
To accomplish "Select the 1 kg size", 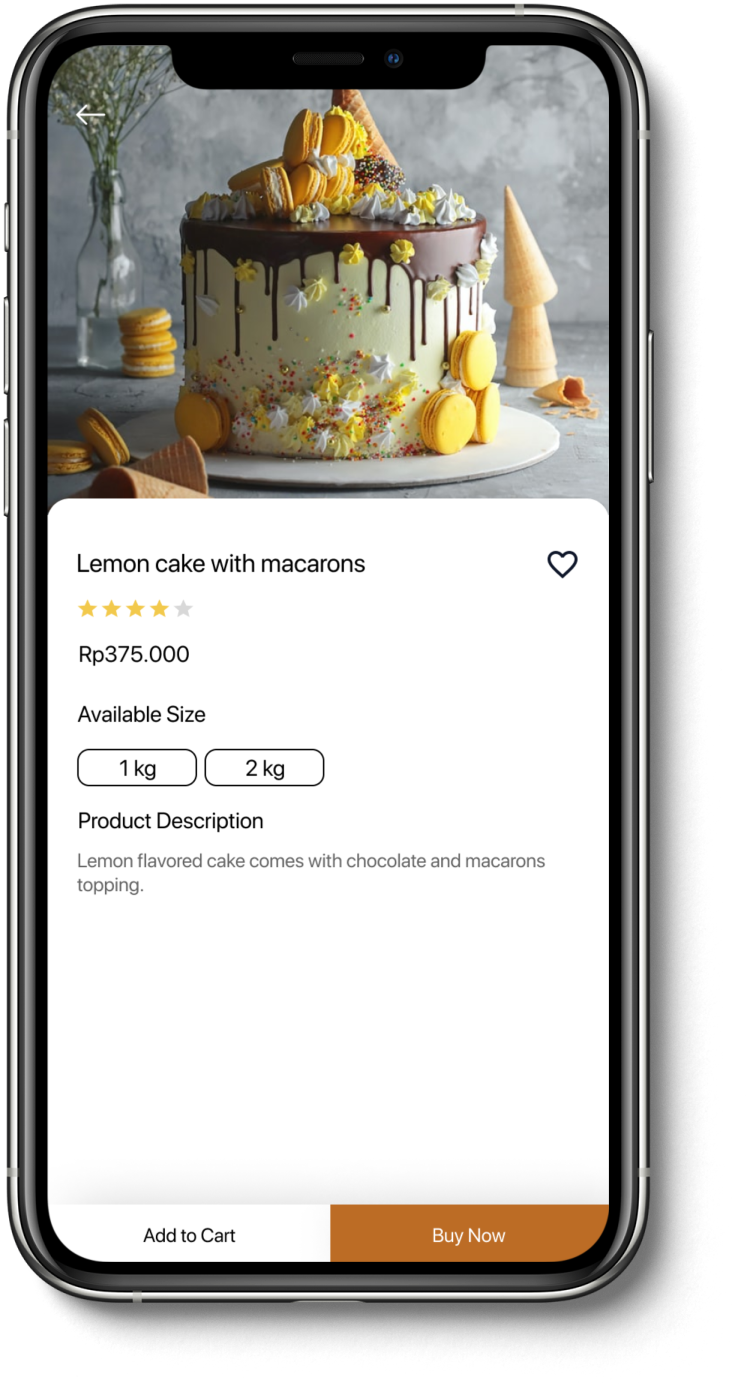I will tap(137, 768).
